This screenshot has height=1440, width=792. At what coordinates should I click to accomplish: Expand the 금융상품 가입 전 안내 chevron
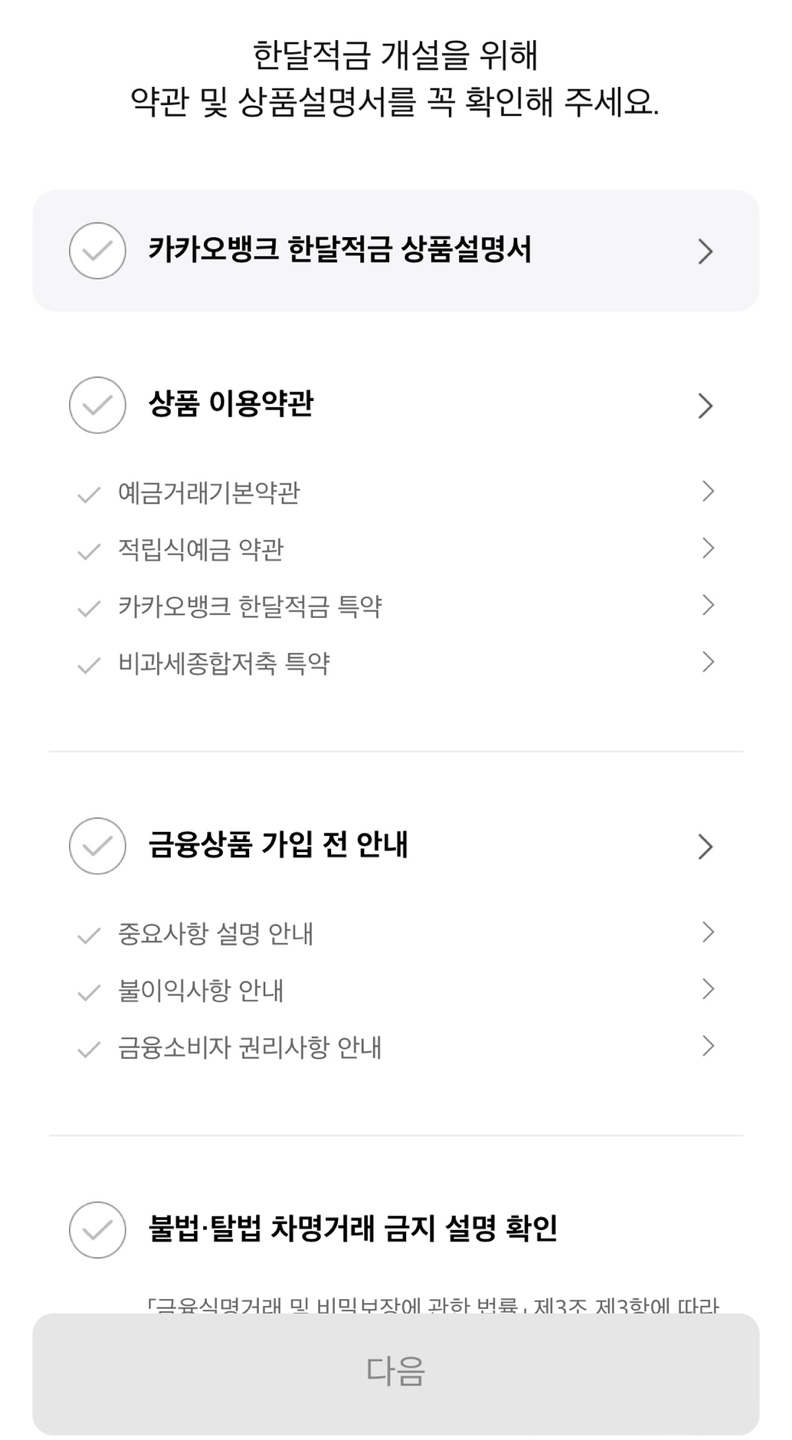[705, 846]
